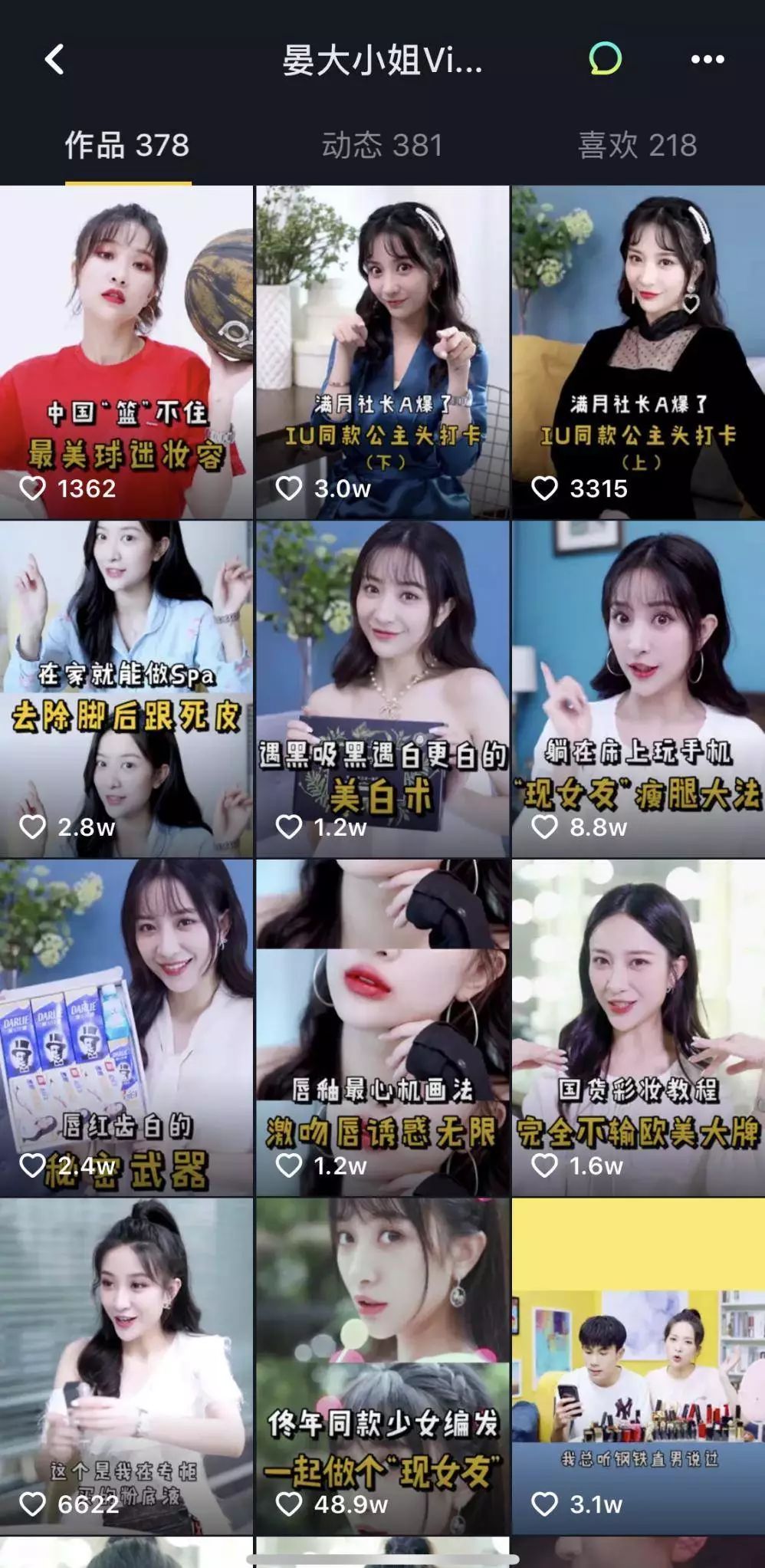Switch to the 喜欢 218 tab

tap(637, 145)
